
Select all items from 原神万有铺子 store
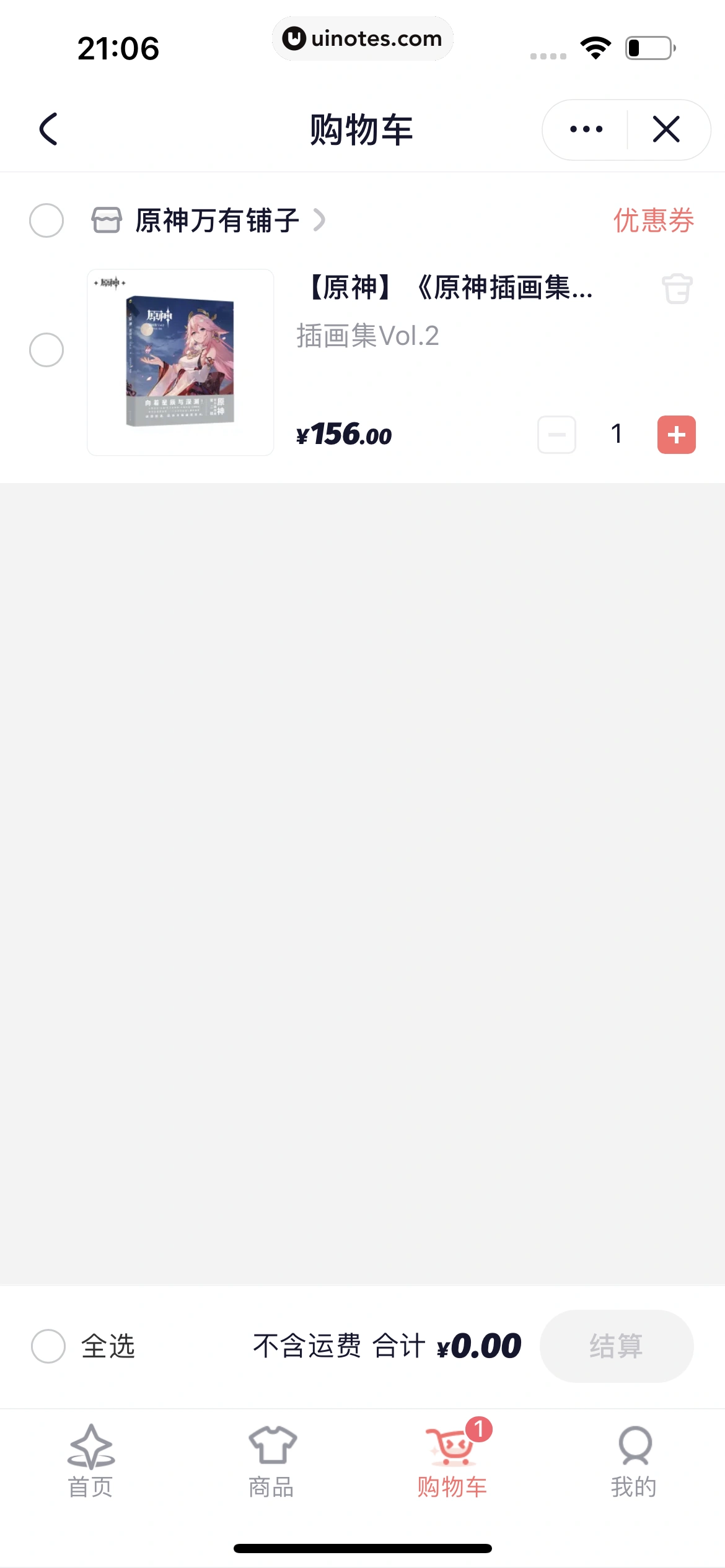[46, 220]
